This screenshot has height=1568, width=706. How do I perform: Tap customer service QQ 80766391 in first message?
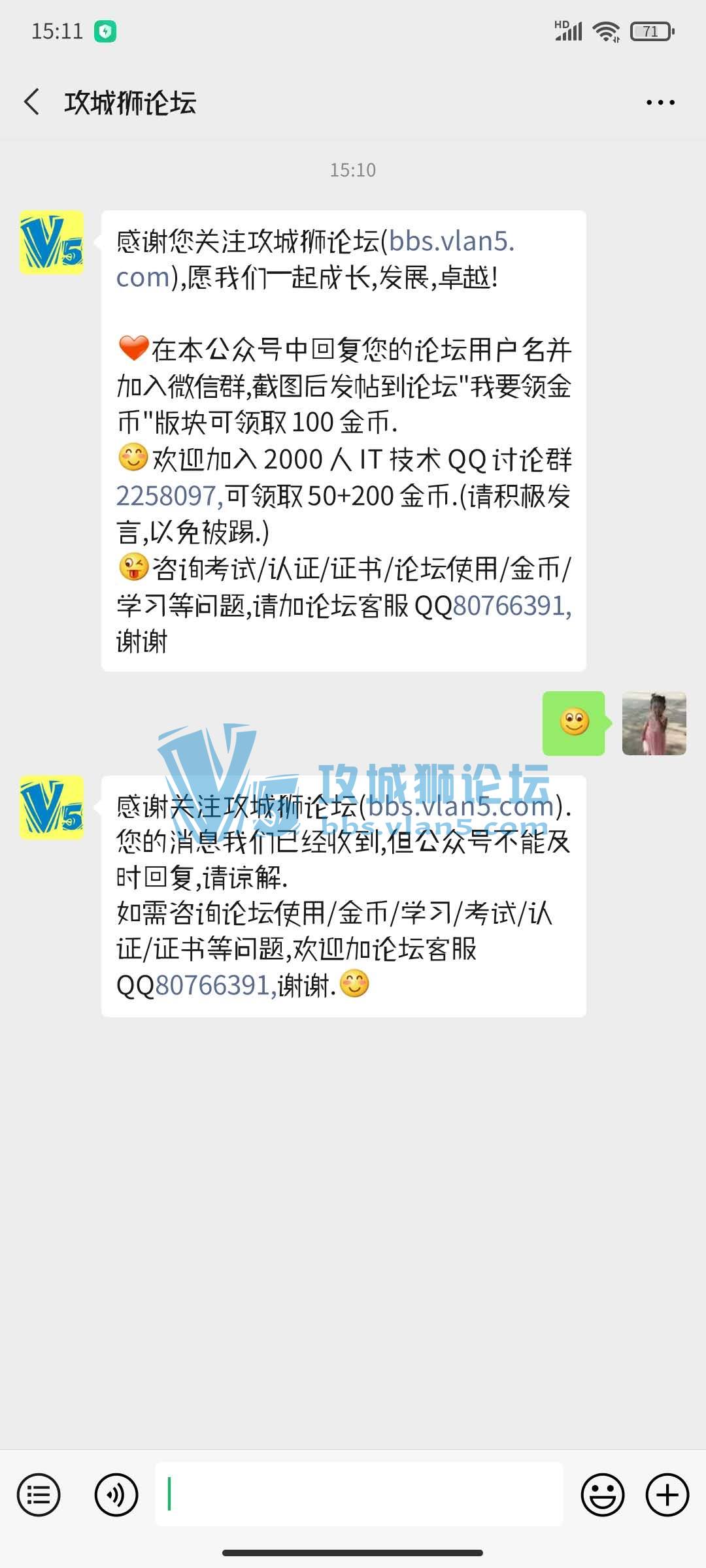(x=510, y=606)
